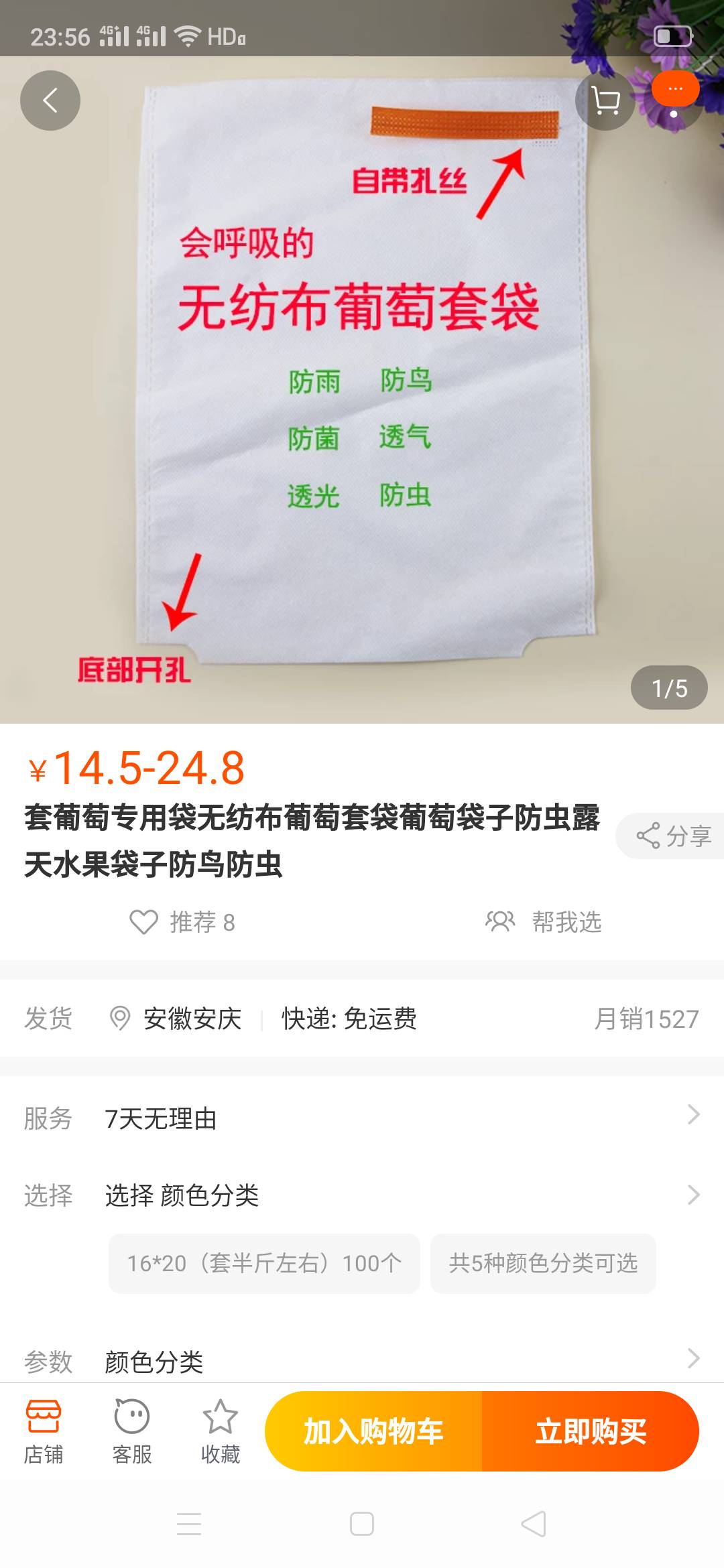The width and height of the screenshot is (724, 1568).
Task: Open 选择 颜色分类 options
Action: click(362, 1195)
